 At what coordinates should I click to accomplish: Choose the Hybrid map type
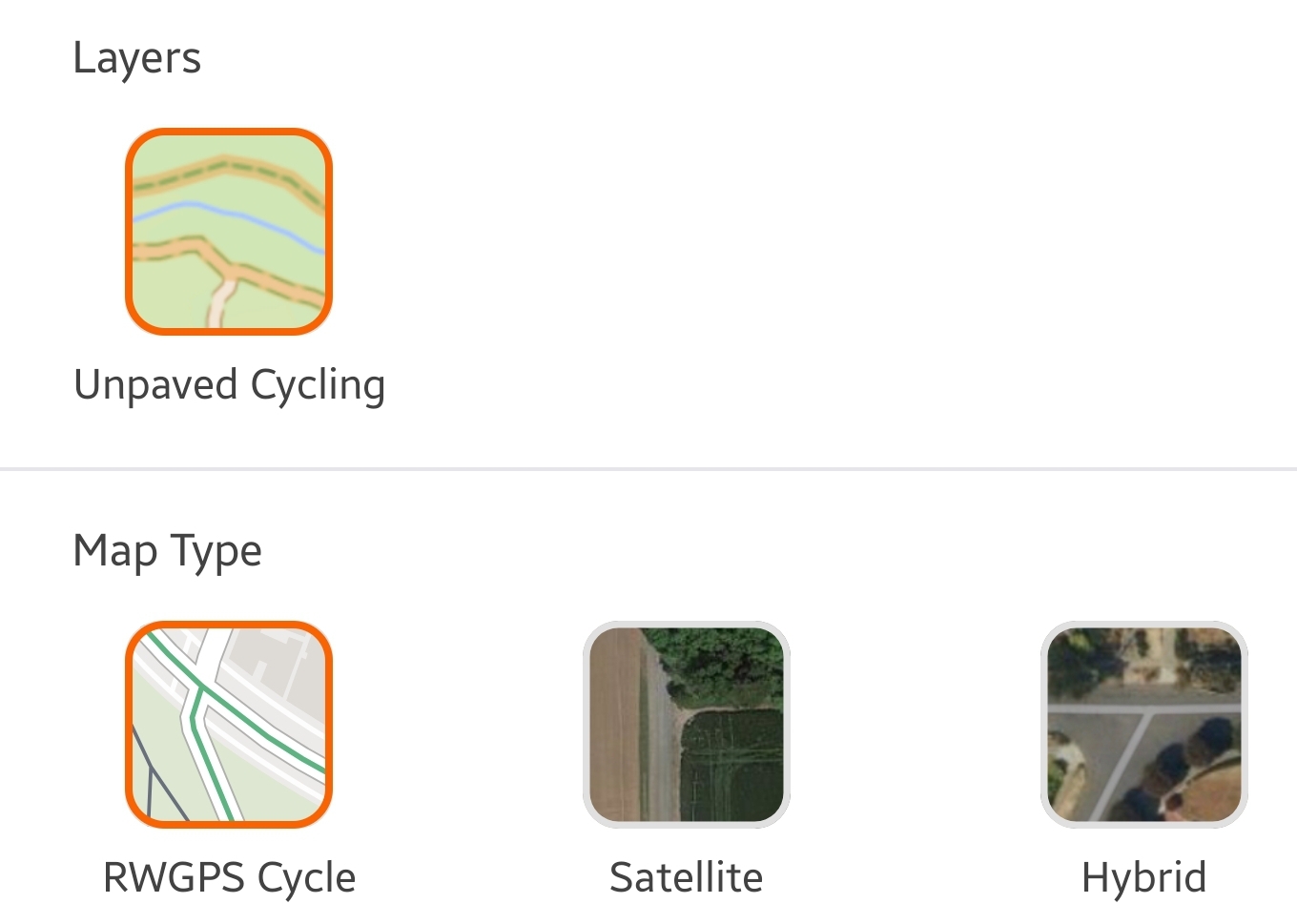click(x=1143, y=725)
